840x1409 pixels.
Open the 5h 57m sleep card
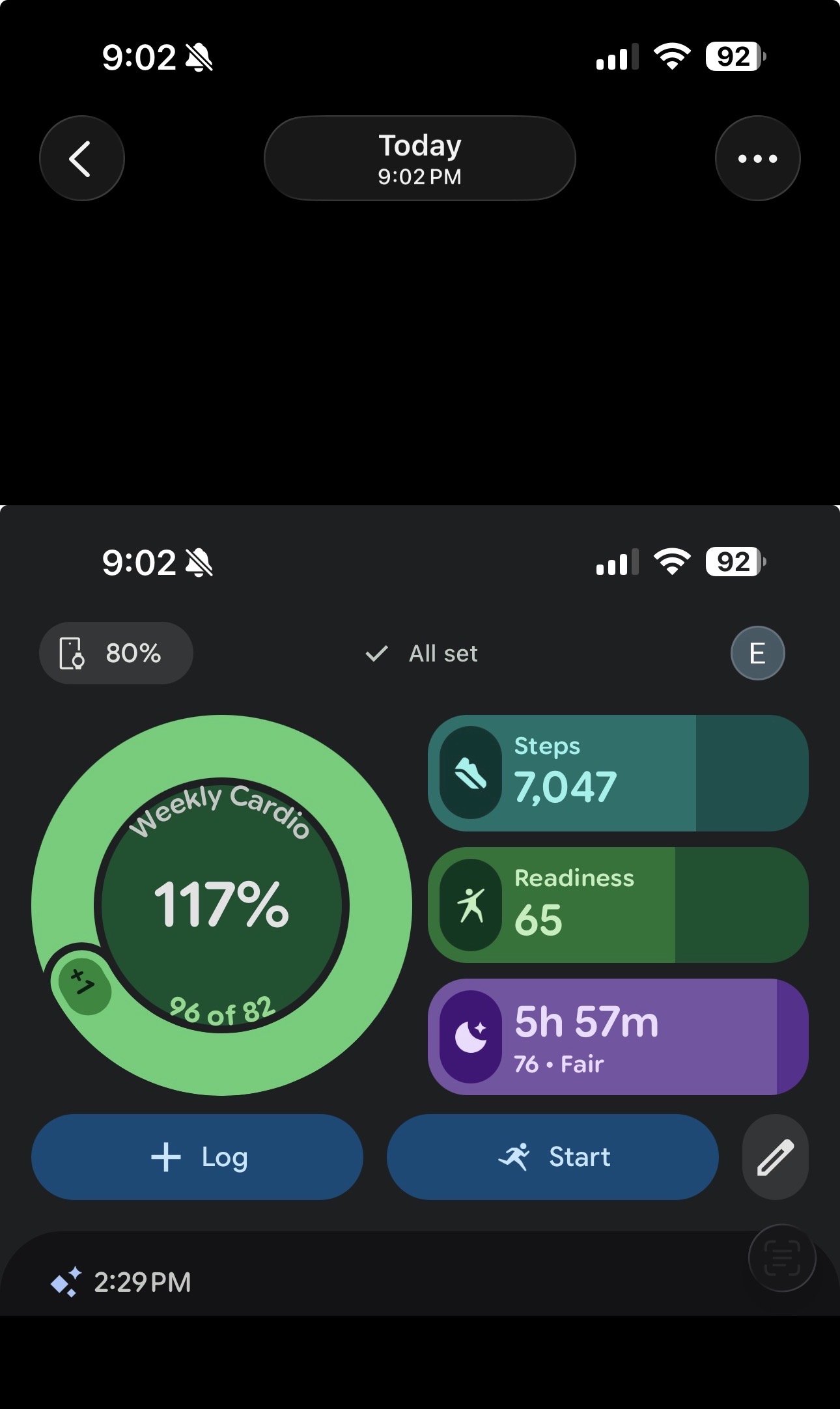click(618, 1037)
